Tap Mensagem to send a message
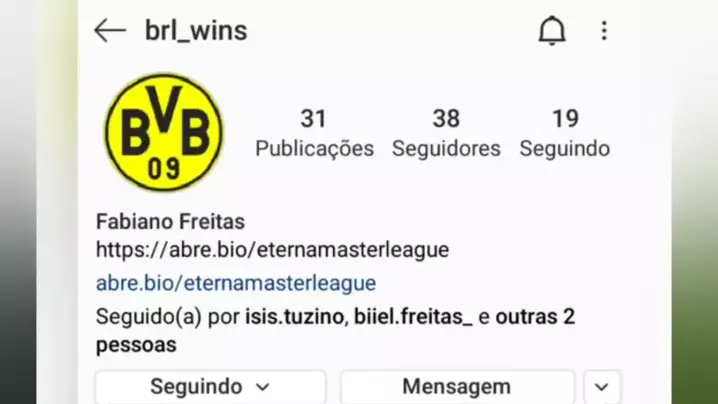Image resolution: width=718 pixels, height=404 pixels. (456, 386)
